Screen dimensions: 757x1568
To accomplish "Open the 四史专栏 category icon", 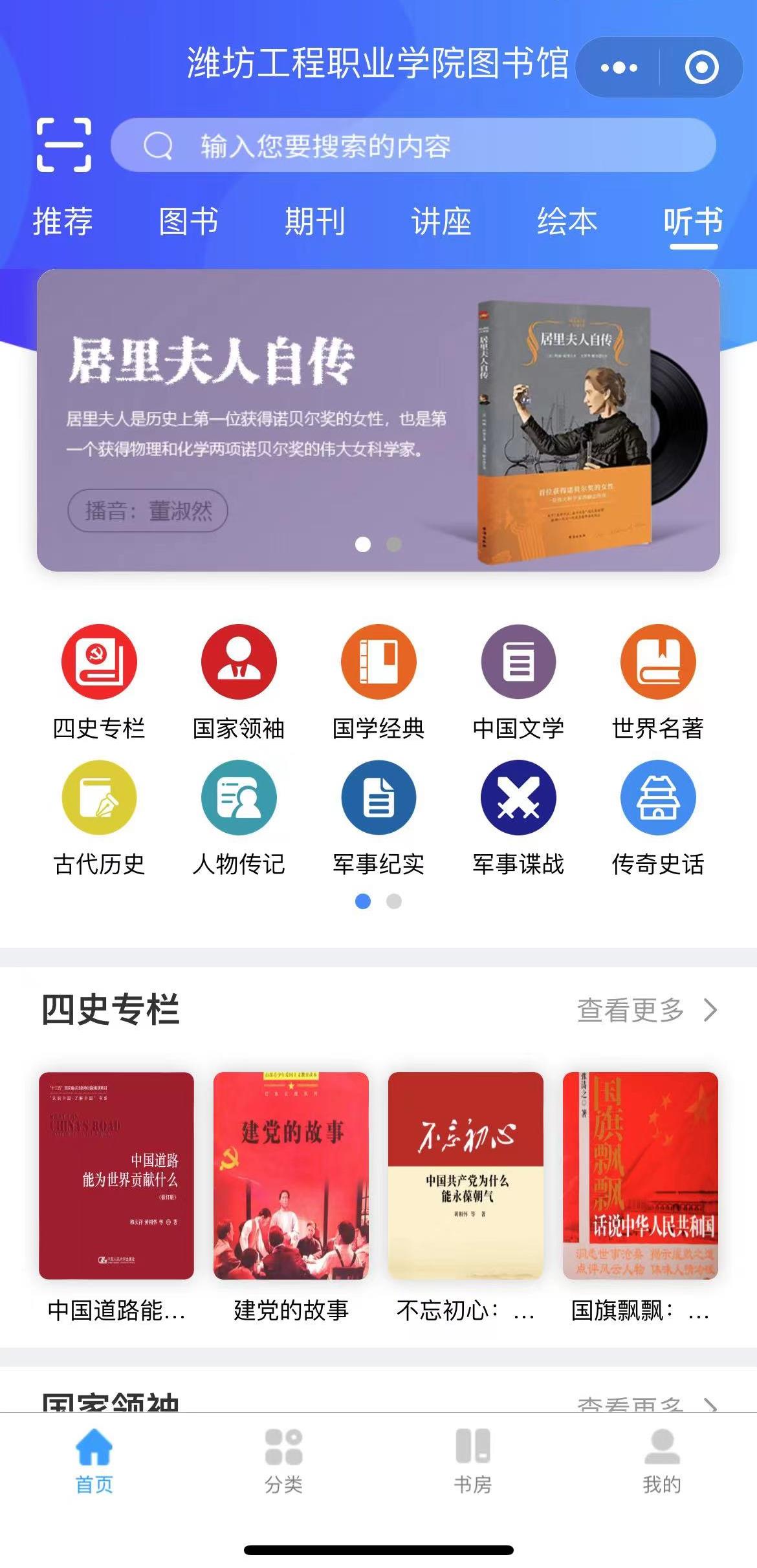I will (99, 662).
